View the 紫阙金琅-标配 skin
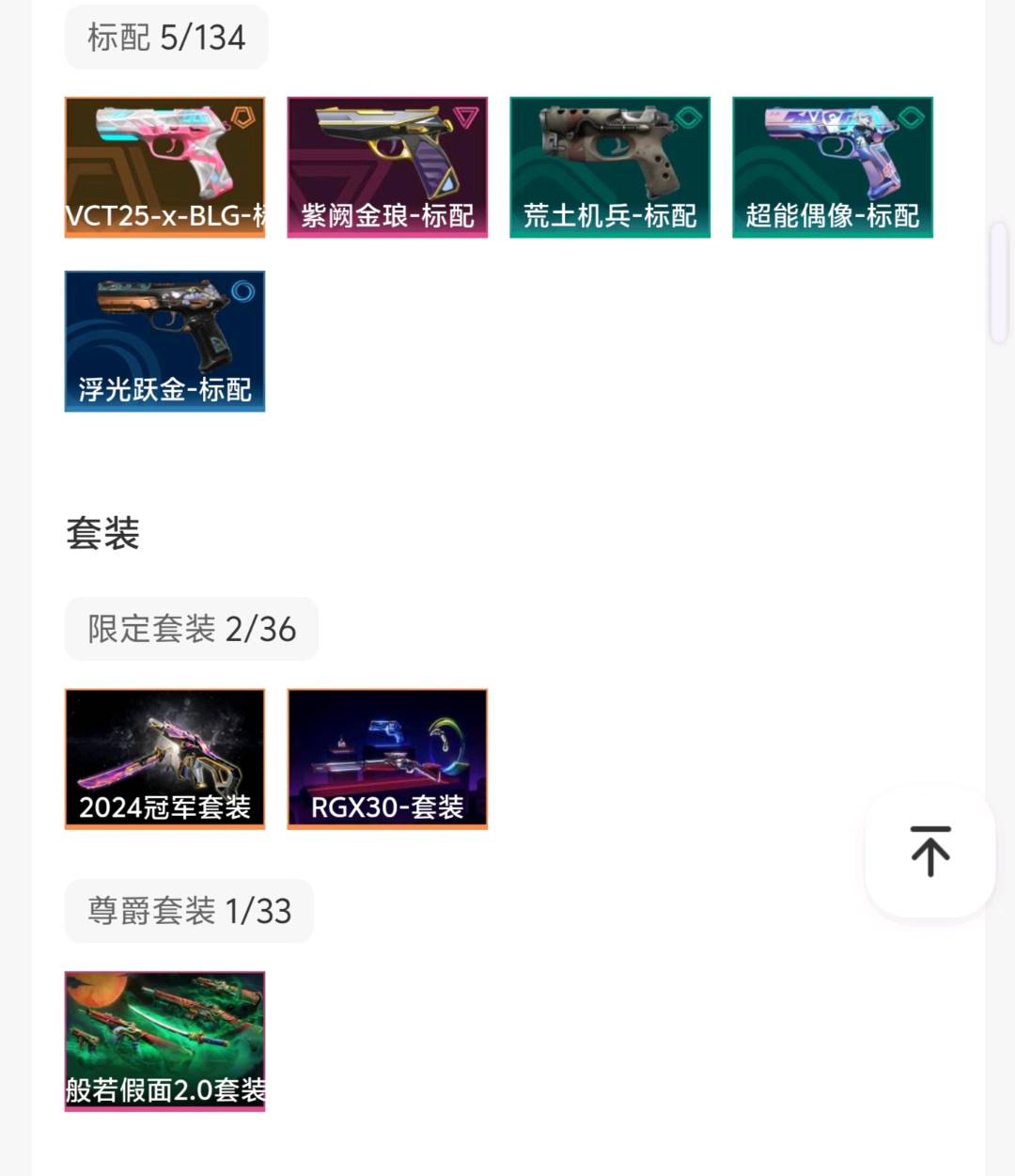The width and height of the screenshot is (1015, 1176). [x=387, y=167]
